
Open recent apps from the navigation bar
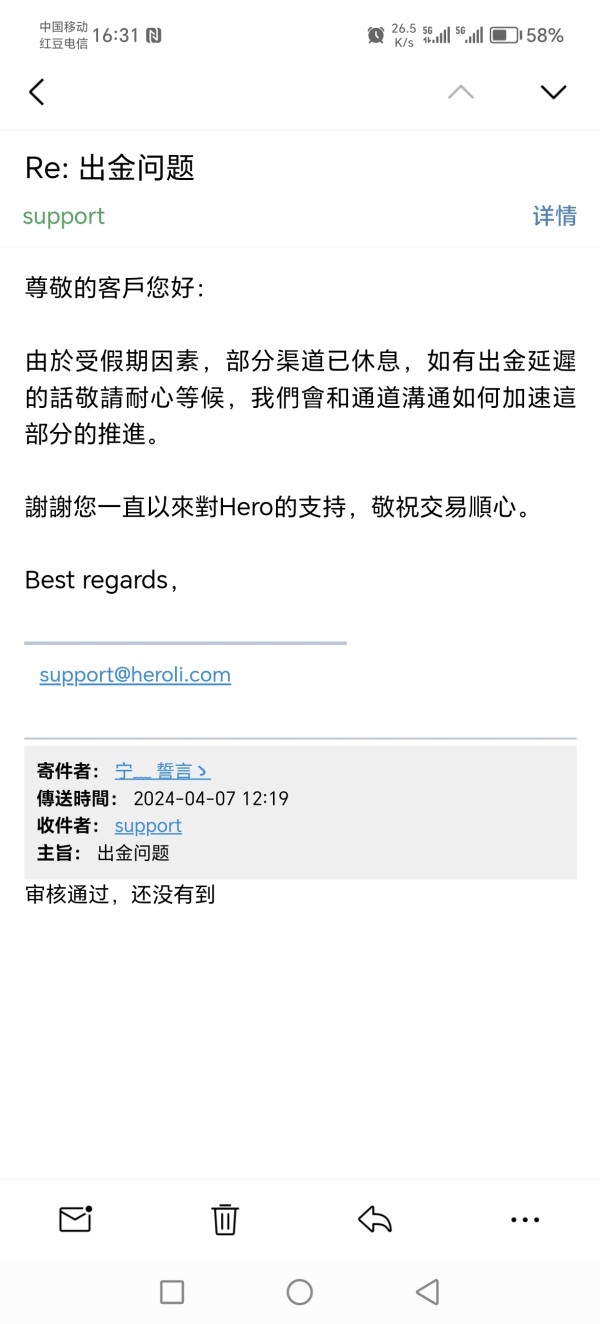(x=172, y=1292)
